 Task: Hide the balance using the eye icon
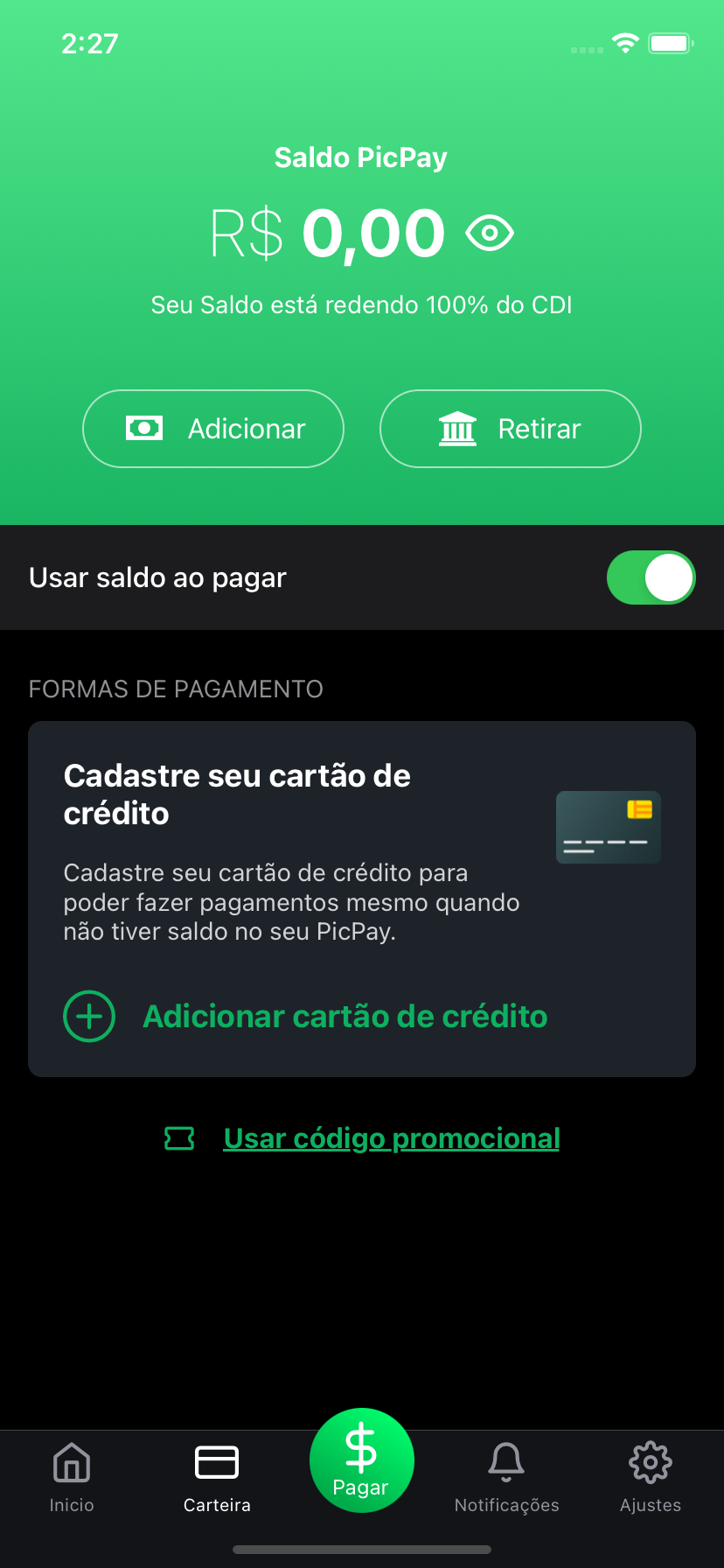pos(490,231)
